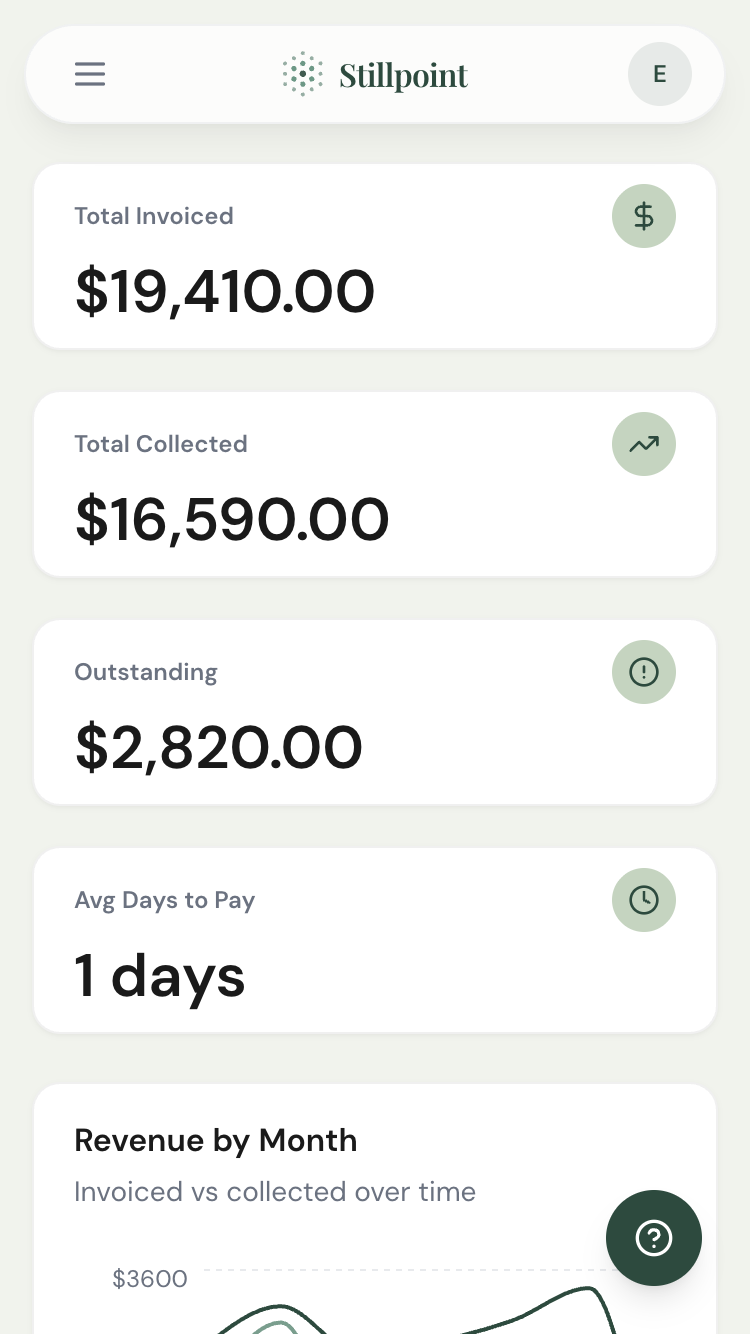Click the Total Invoiced label text
The width and height of the screenshot is (750, 1334).
[153, 216]
